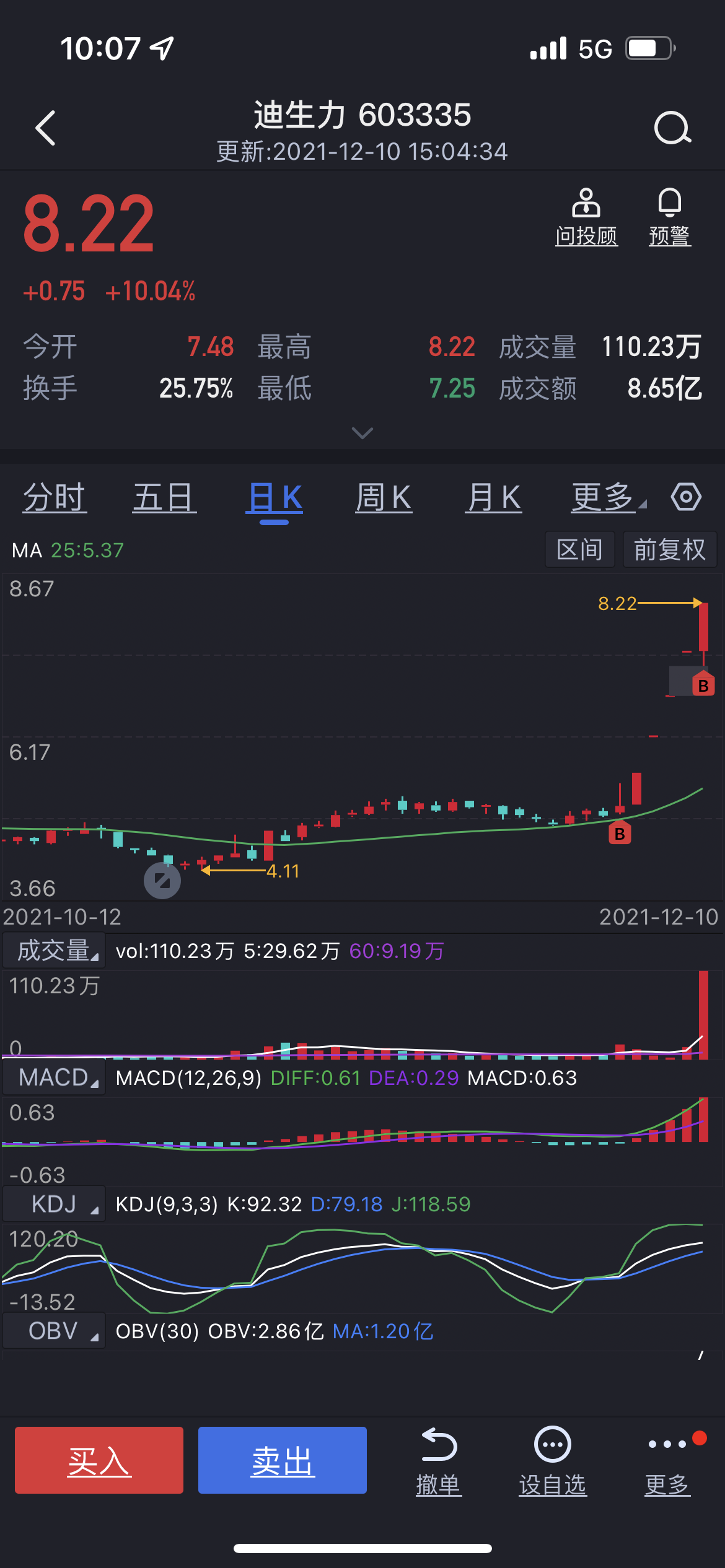Tap 买入 to buy the stock
The width and height of the screenshot is (725, 1568).
(x=99, y=1460)
